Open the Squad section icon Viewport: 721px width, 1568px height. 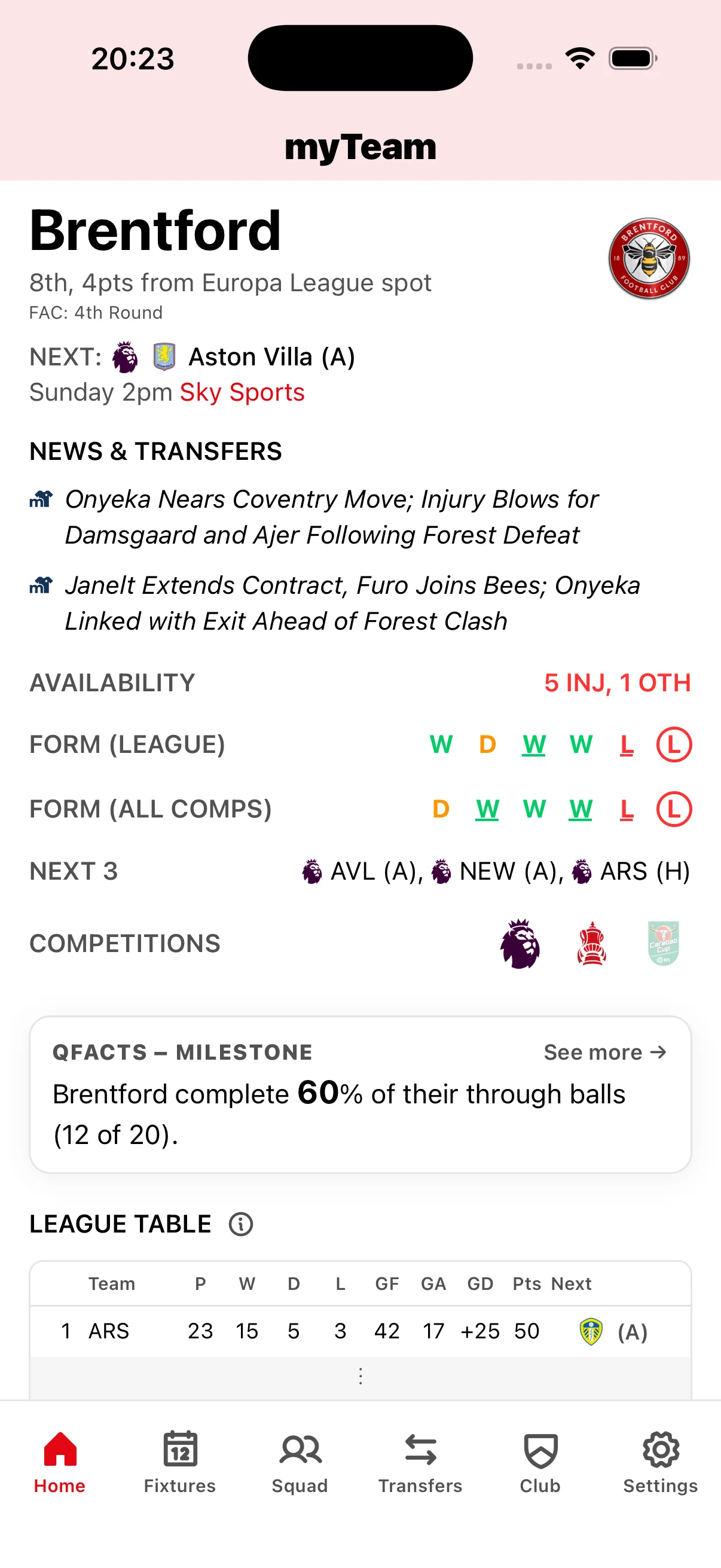point(301,1451)
